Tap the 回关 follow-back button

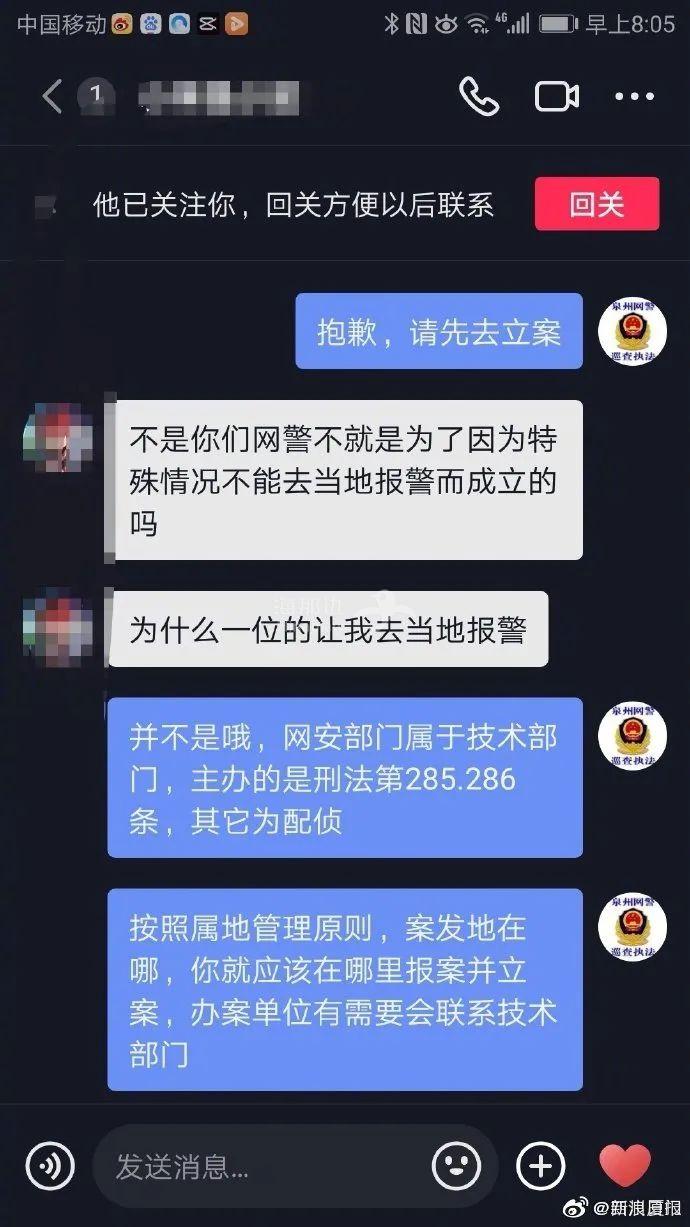tap(597, 204)
